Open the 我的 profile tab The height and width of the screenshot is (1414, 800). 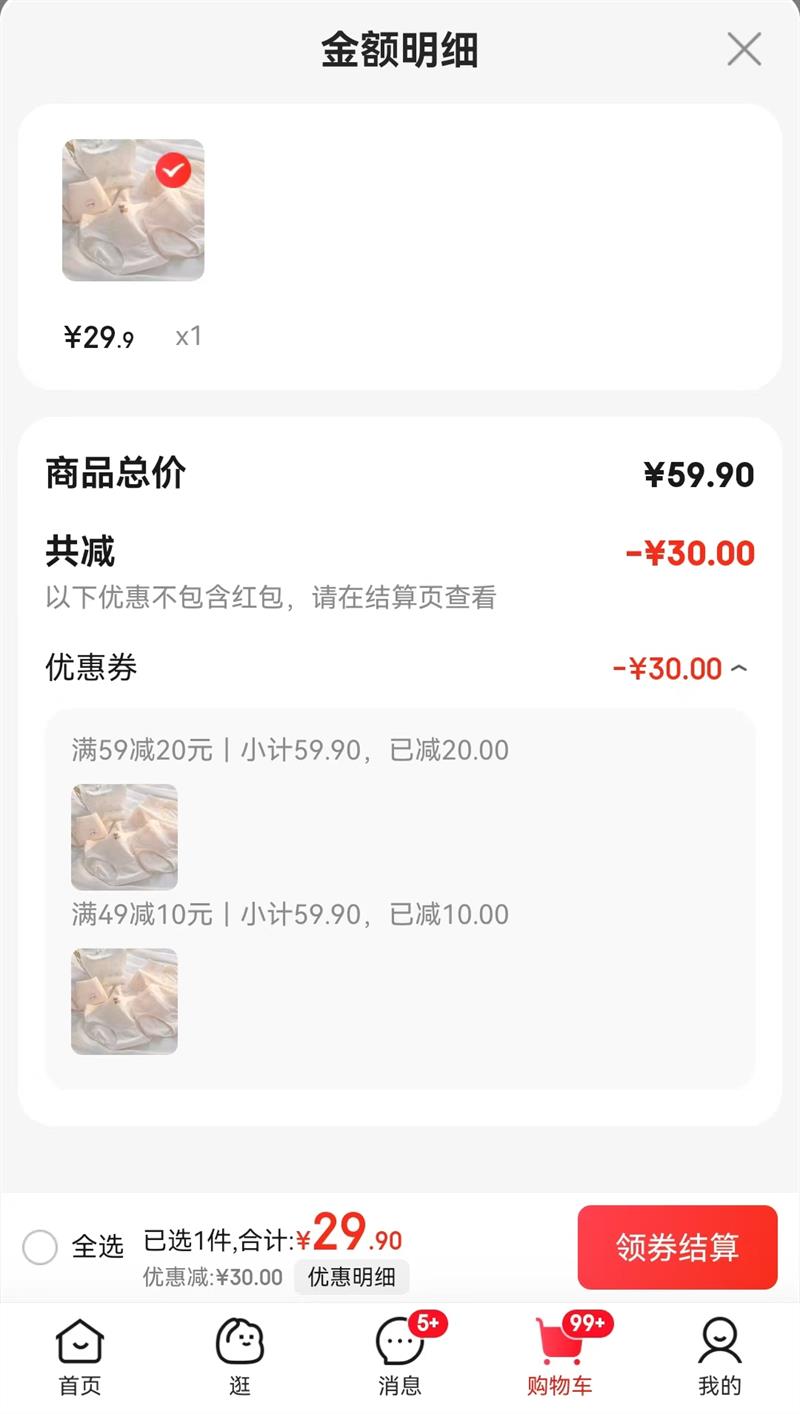coord(719,1356)
